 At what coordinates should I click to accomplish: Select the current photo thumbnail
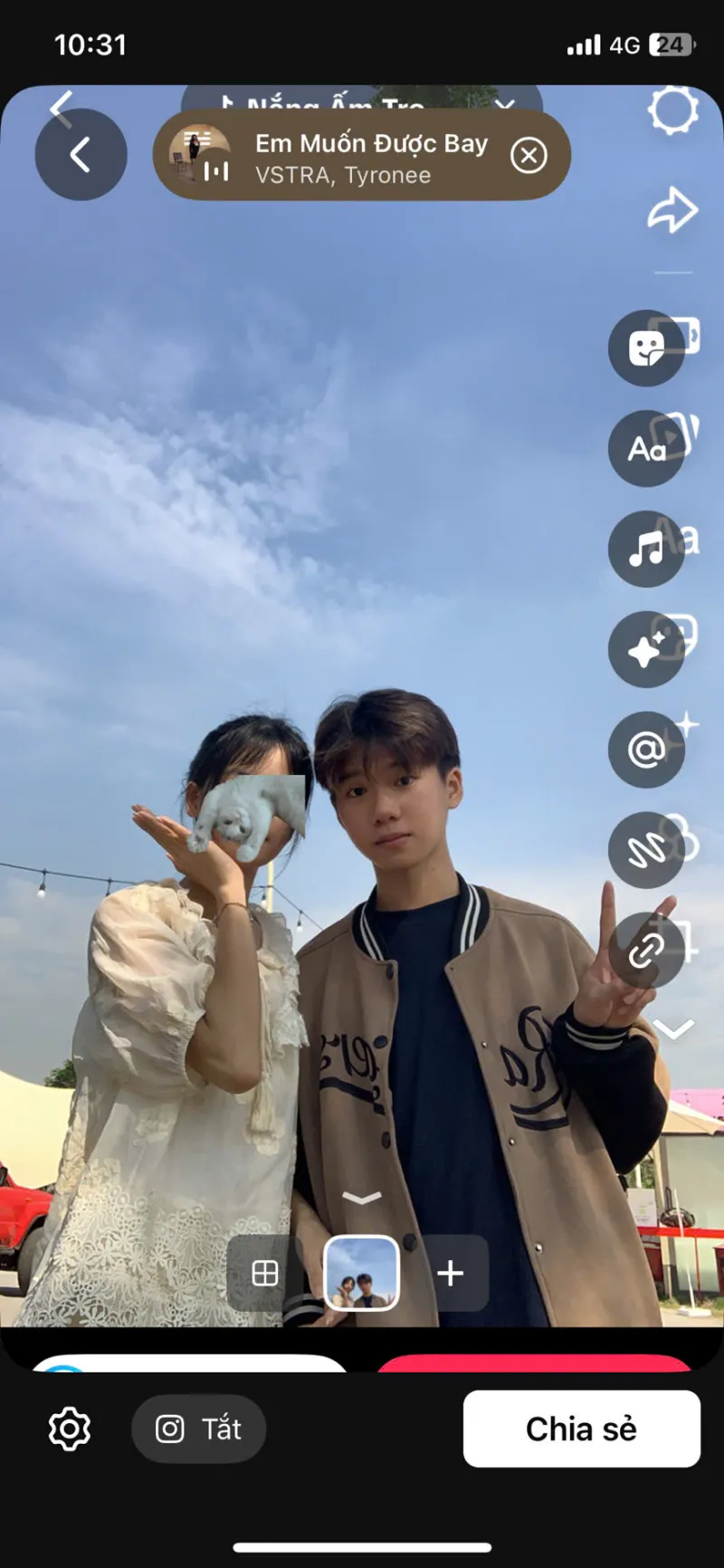(x=361, y=1273)
